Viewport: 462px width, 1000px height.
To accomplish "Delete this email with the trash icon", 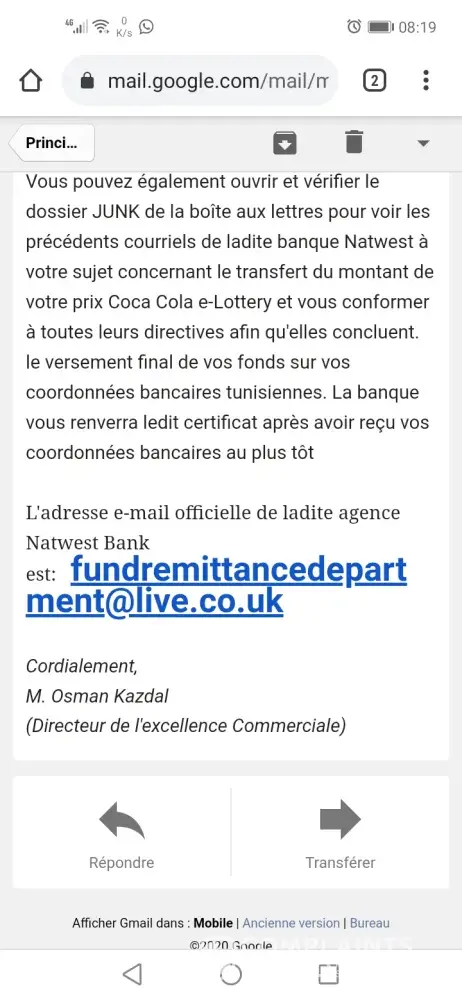I will (354, 142).
